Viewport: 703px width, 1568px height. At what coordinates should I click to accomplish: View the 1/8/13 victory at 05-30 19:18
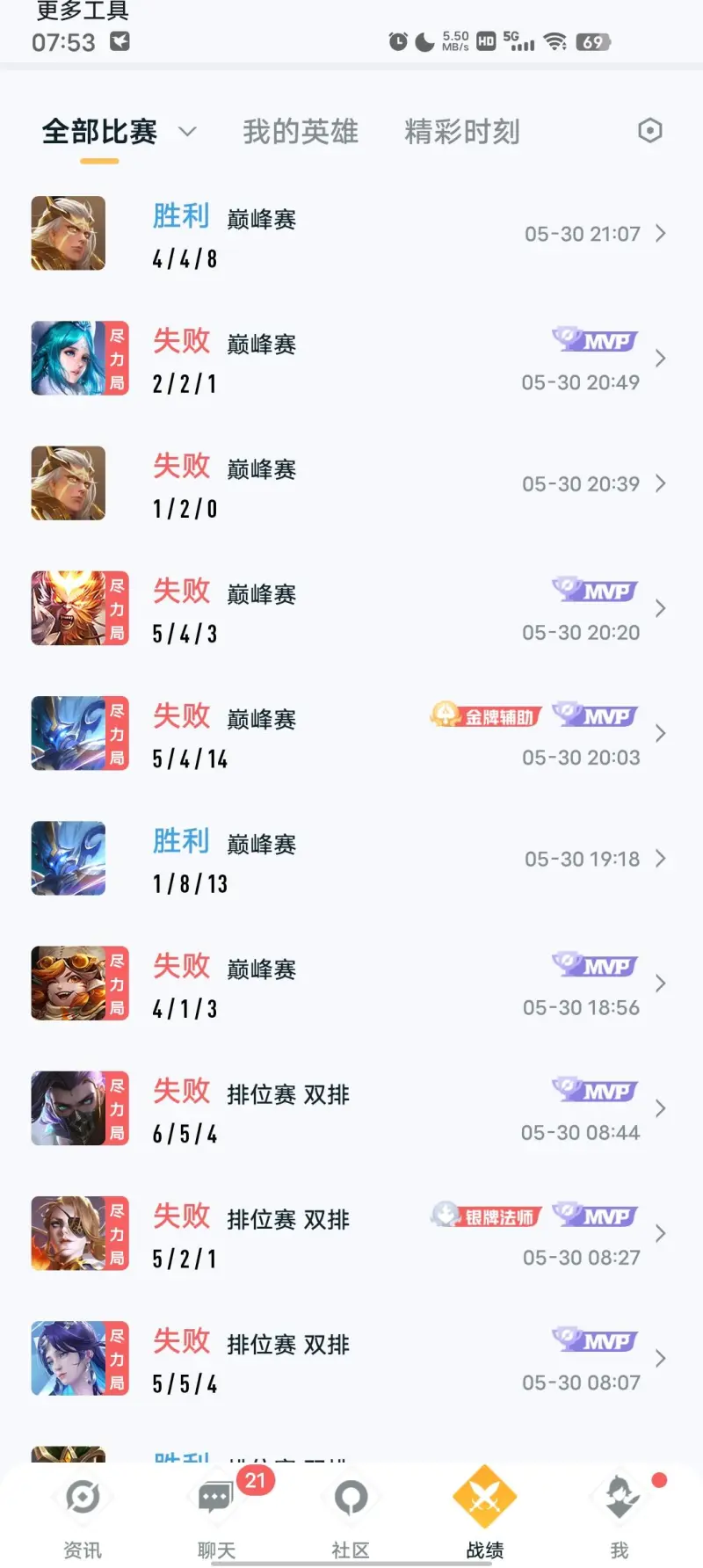tap(351, 859)
